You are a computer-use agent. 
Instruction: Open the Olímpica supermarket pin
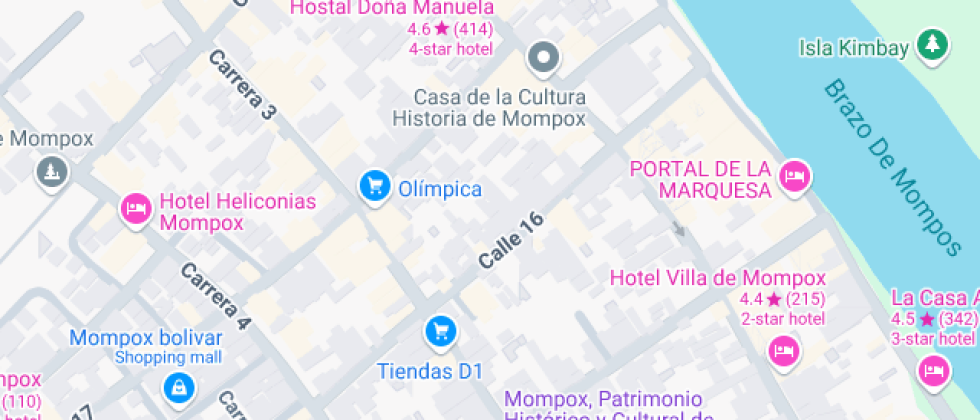coord(375,185)
